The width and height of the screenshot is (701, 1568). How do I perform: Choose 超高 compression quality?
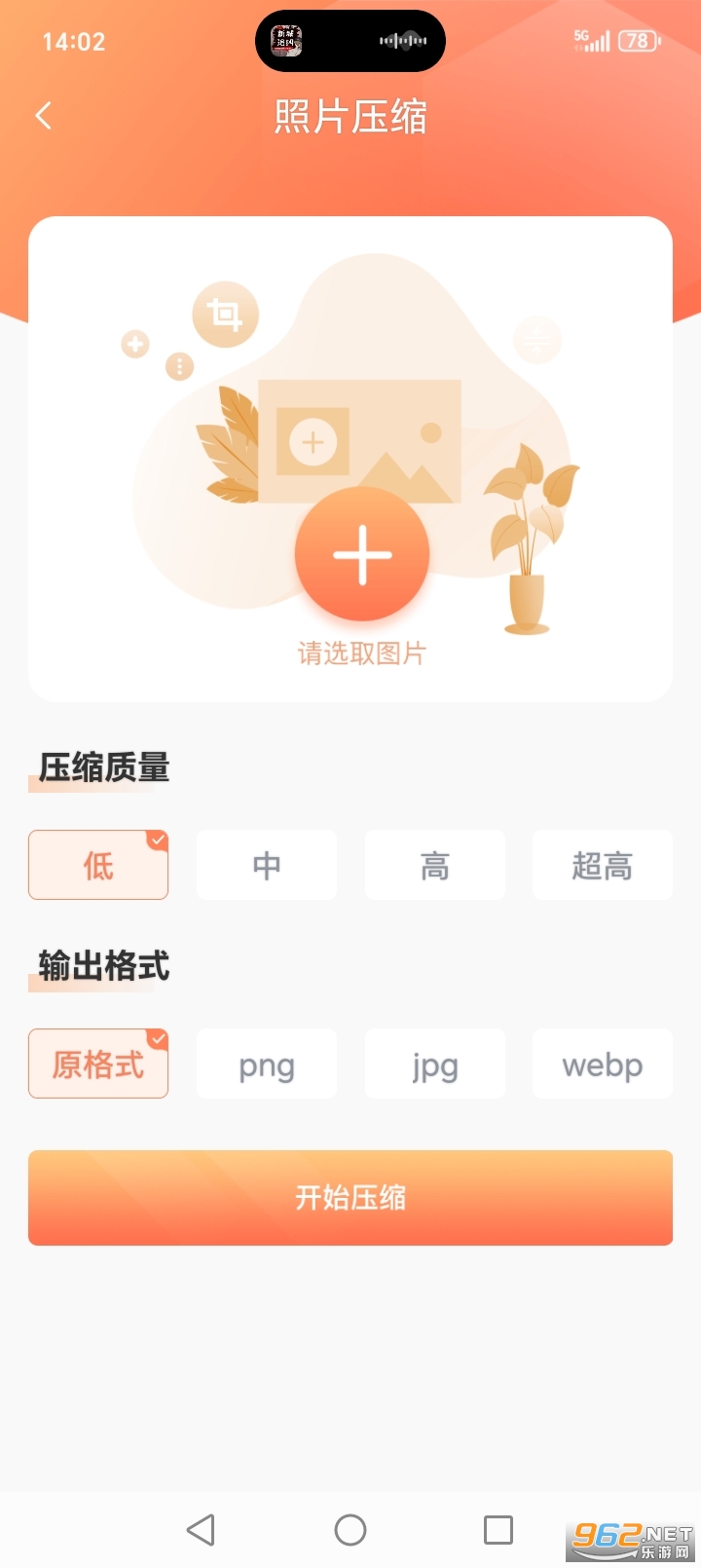point(602,865)
